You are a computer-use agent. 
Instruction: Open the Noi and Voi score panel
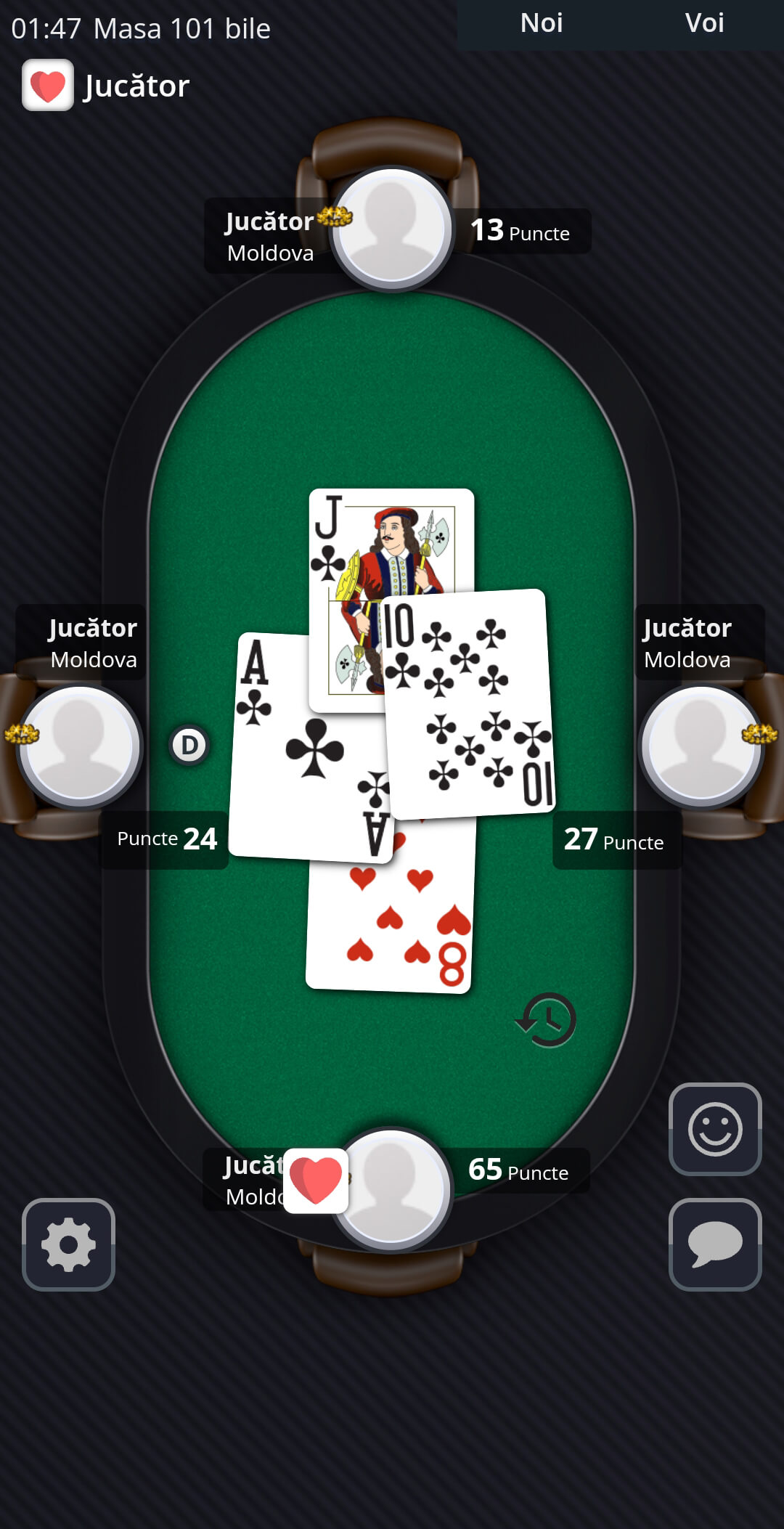click(621, 25)
